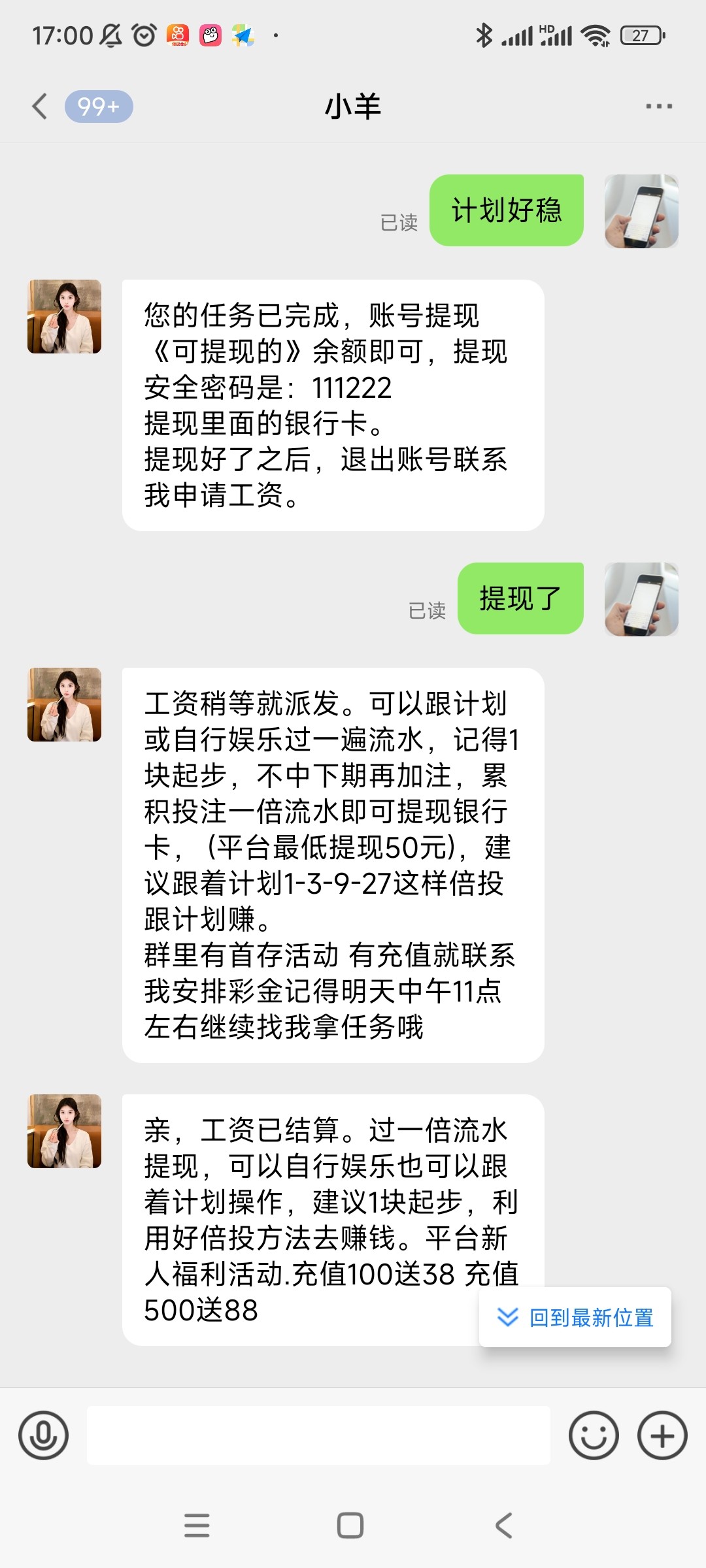Screen dimensions: 706x1568
Task: Focus the message text field
Action: coord(318,1435)
